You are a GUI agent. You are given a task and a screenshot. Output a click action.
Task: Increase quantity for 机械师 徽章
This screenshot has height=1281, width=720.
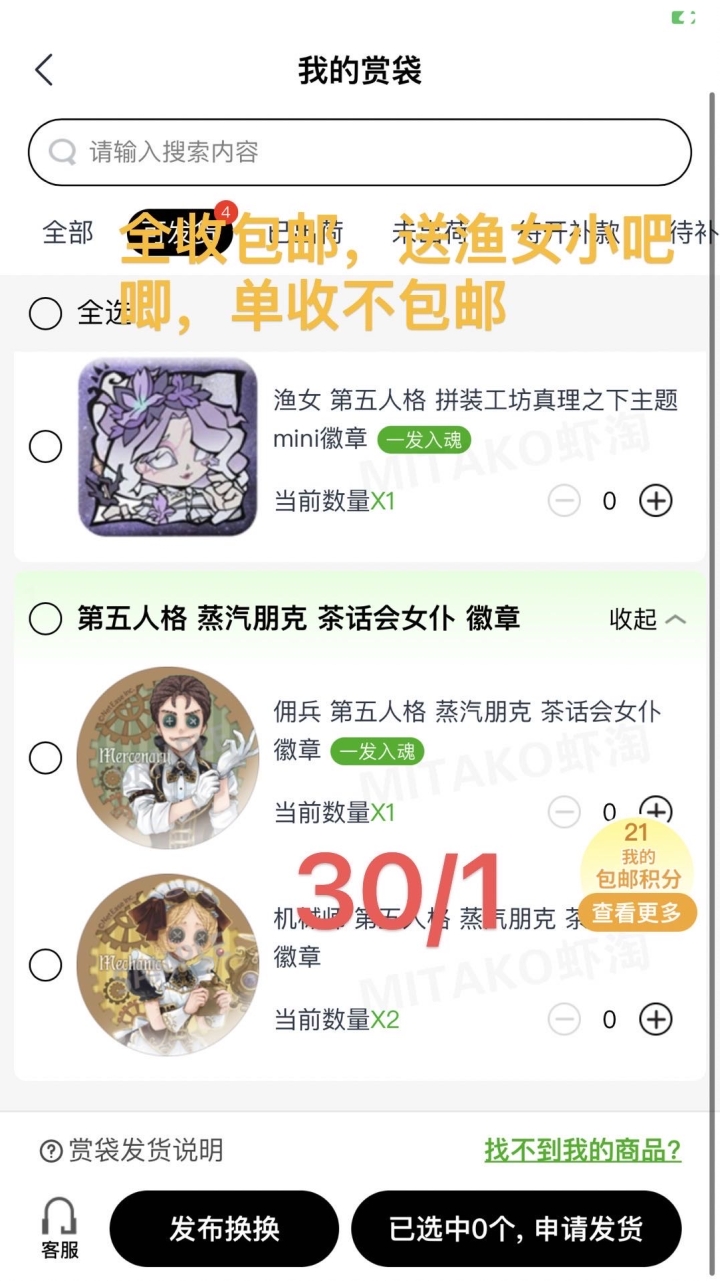(x=656, y=1019)
